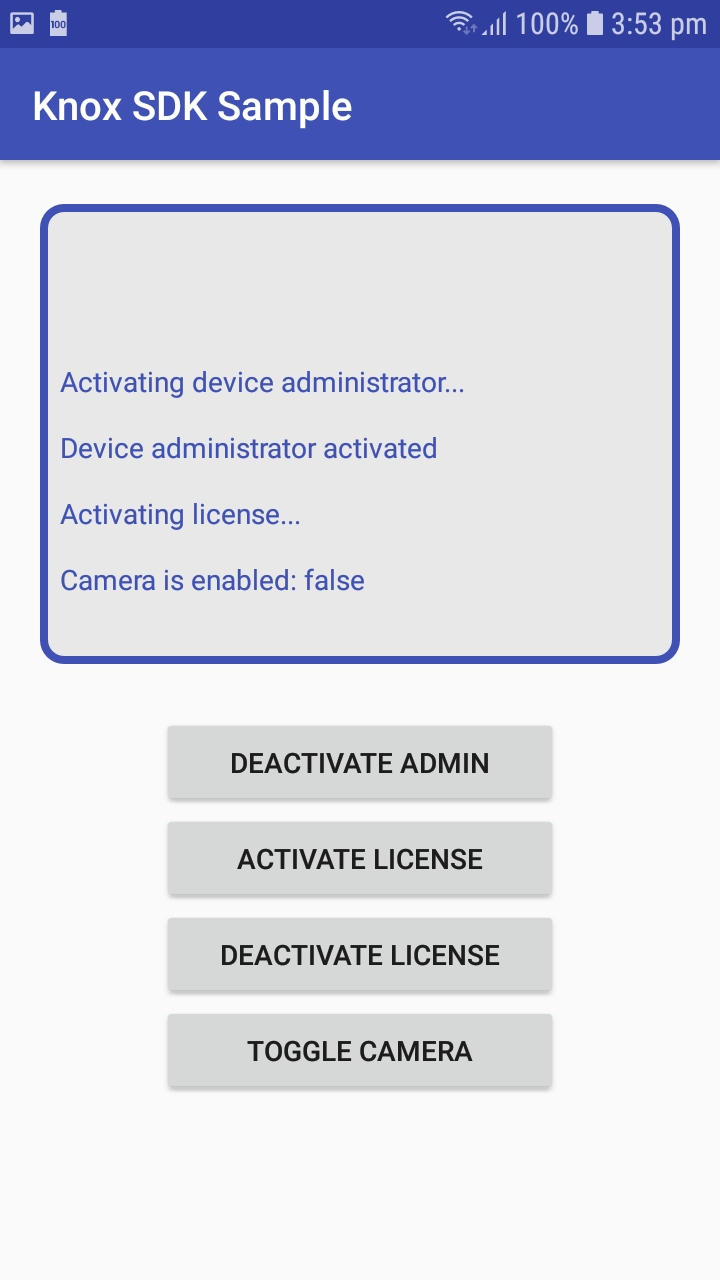Tap the Deactivate Admin button
The height and width of the screenshot is (1280, 720).
360,763
